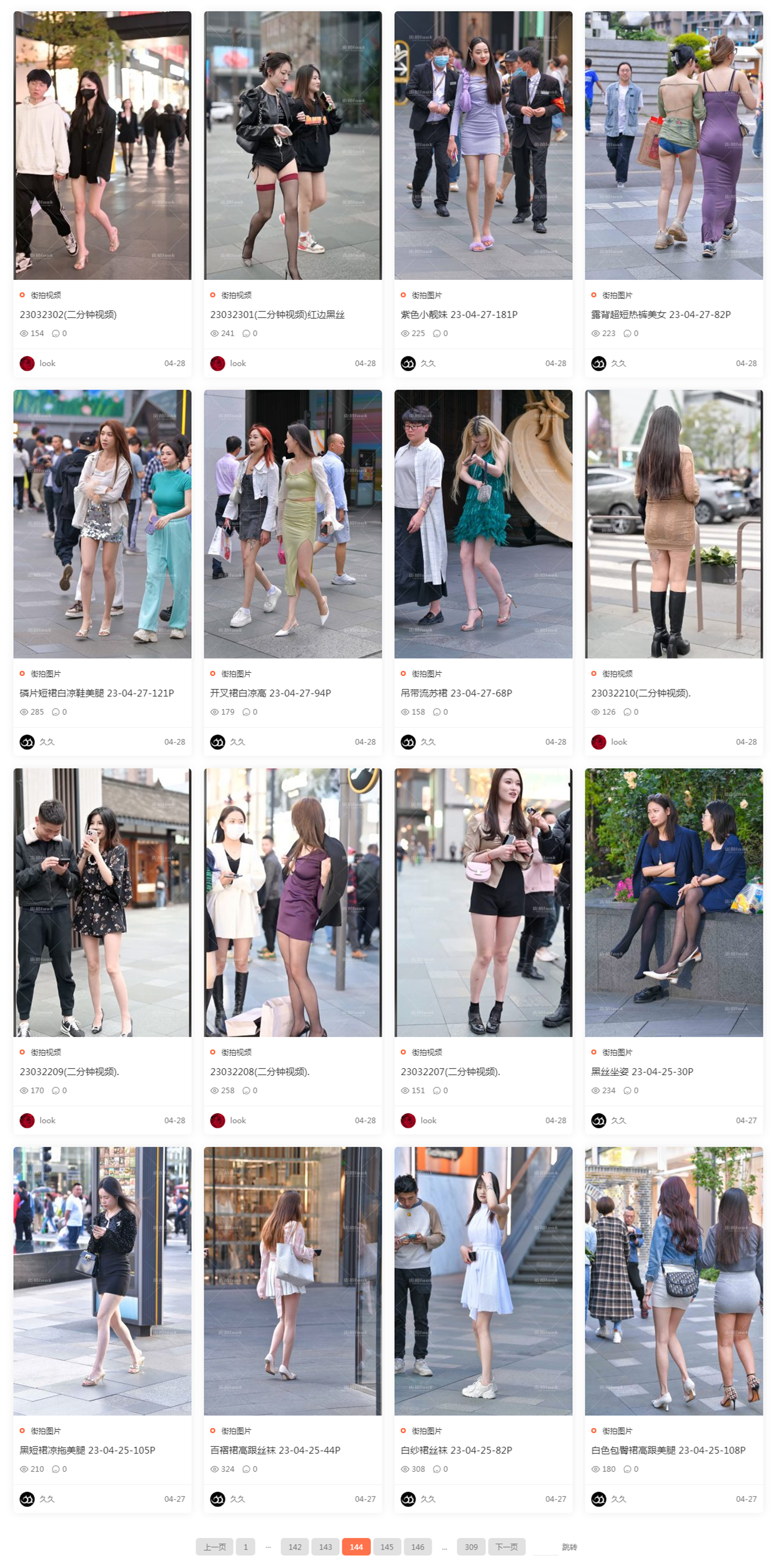Open post 23032302(二分钟视频)
This screenshot has width=784, height=1568.
click(x=68, y=315)
